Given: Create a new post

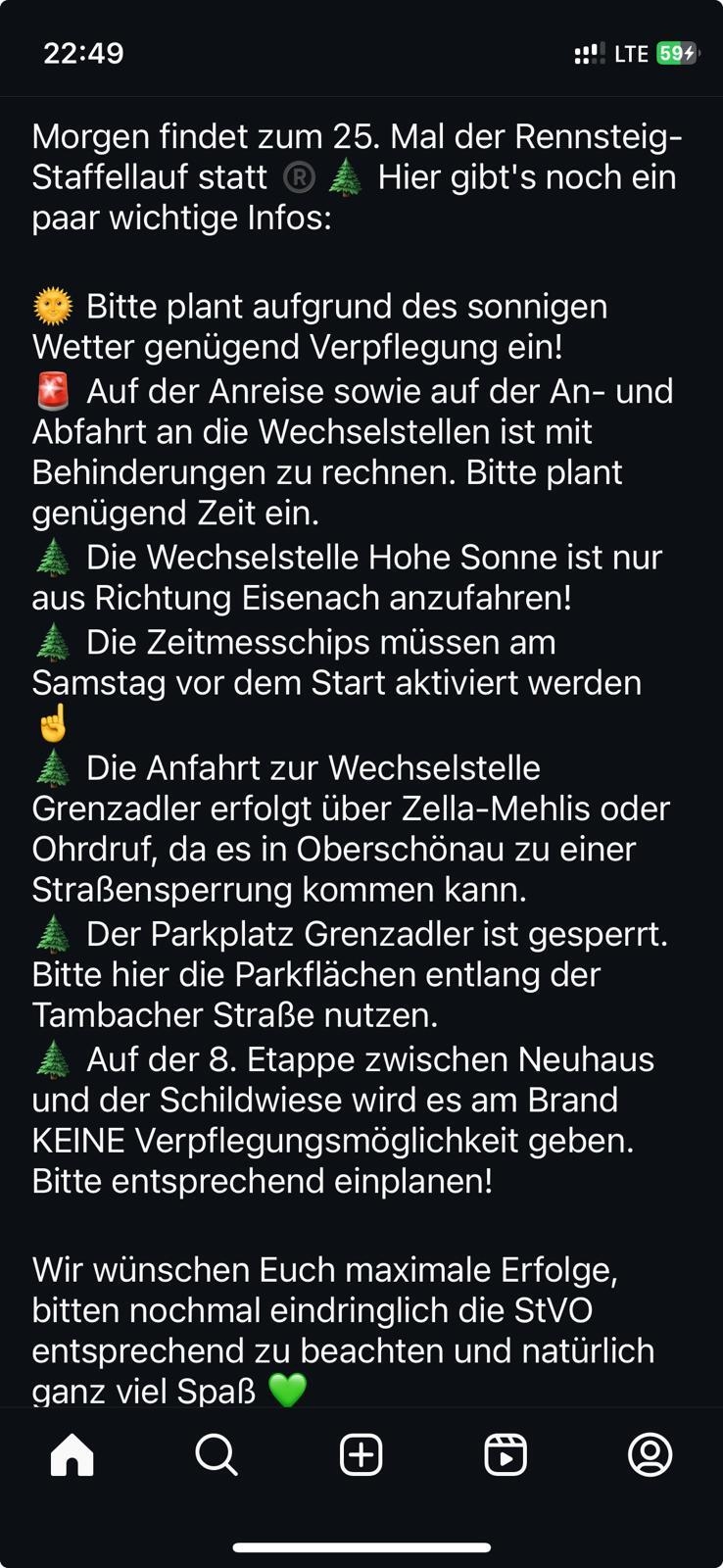Looking at the screenshot, I should tap(361, 1454).
